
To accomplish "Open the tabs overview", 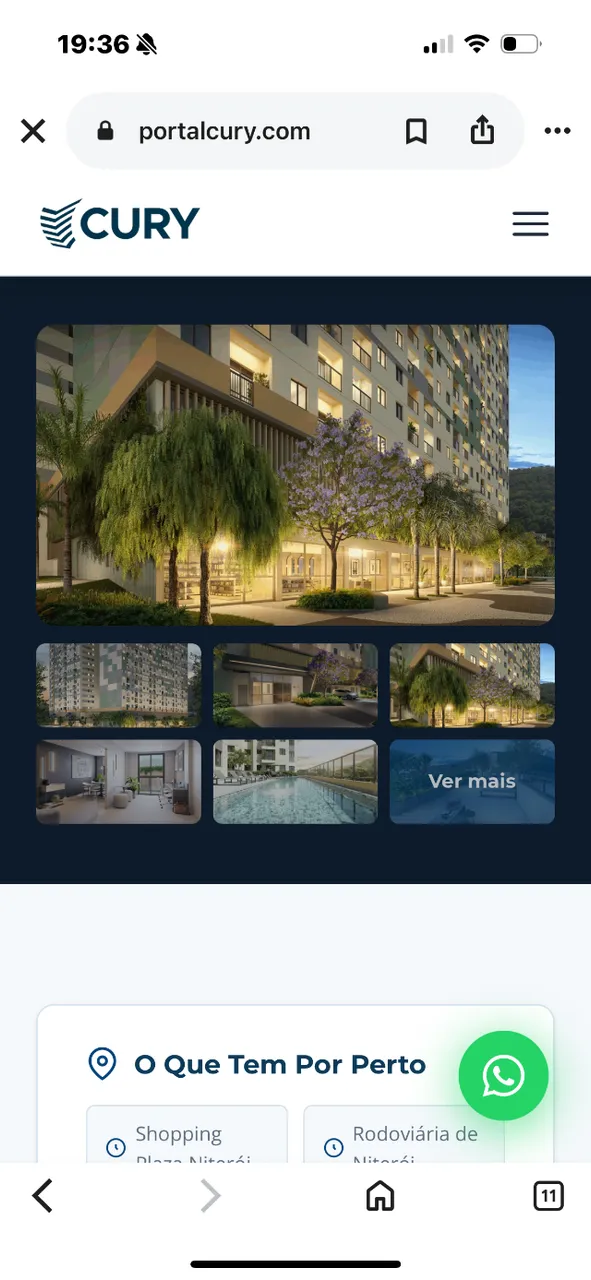I will pyautogui.click(x=548, y=1195).
